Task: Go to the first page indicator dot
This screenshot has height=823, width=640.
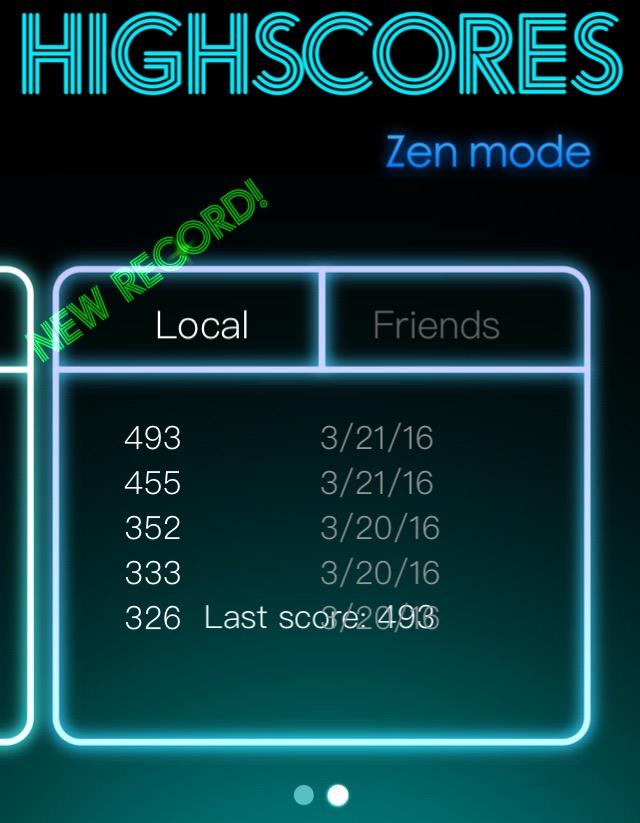Action: 304,795
